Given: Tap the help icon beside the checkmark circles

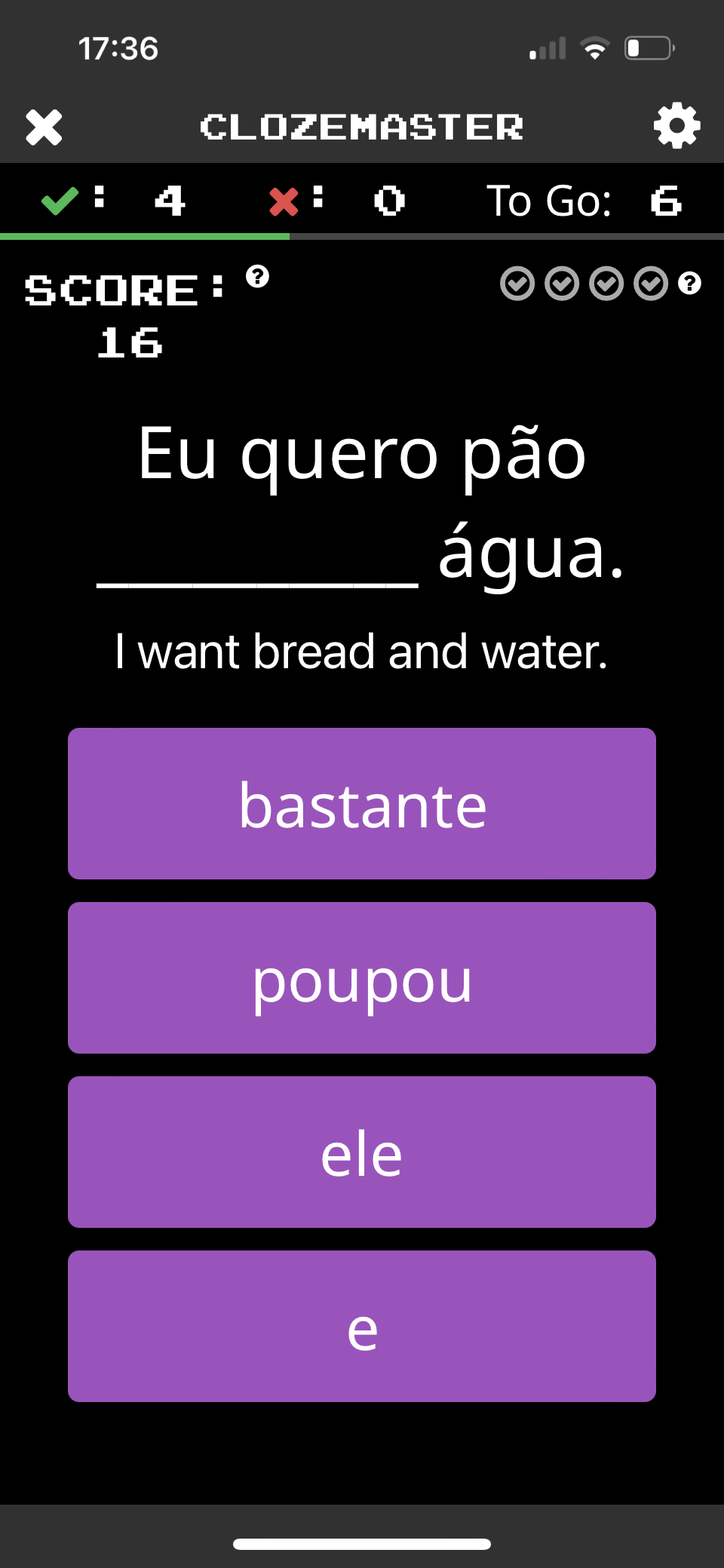Looking at the screenshot, I should tap(689, 284).
